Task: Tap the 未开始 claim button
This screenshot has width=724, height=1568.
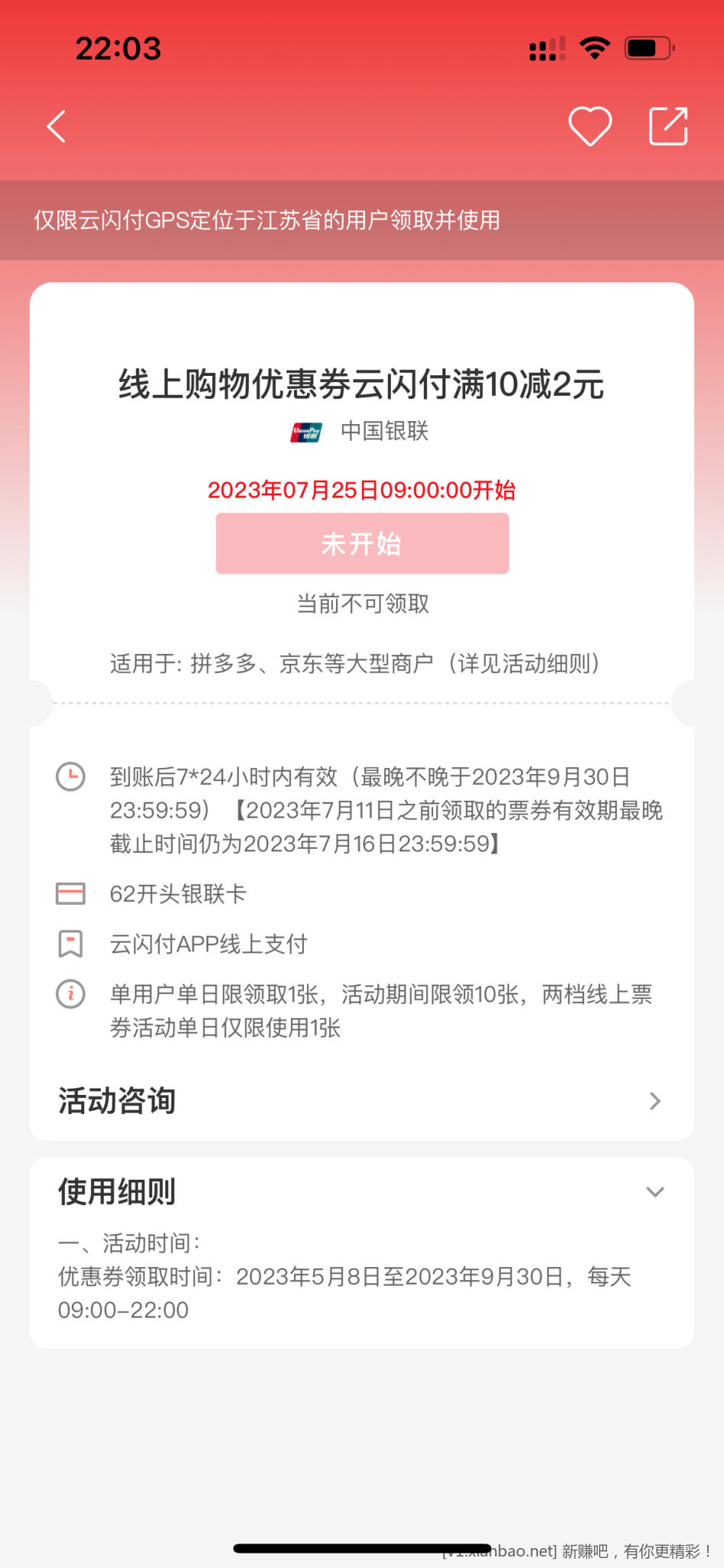Action: pyautogui.click(x=362, y=544)
